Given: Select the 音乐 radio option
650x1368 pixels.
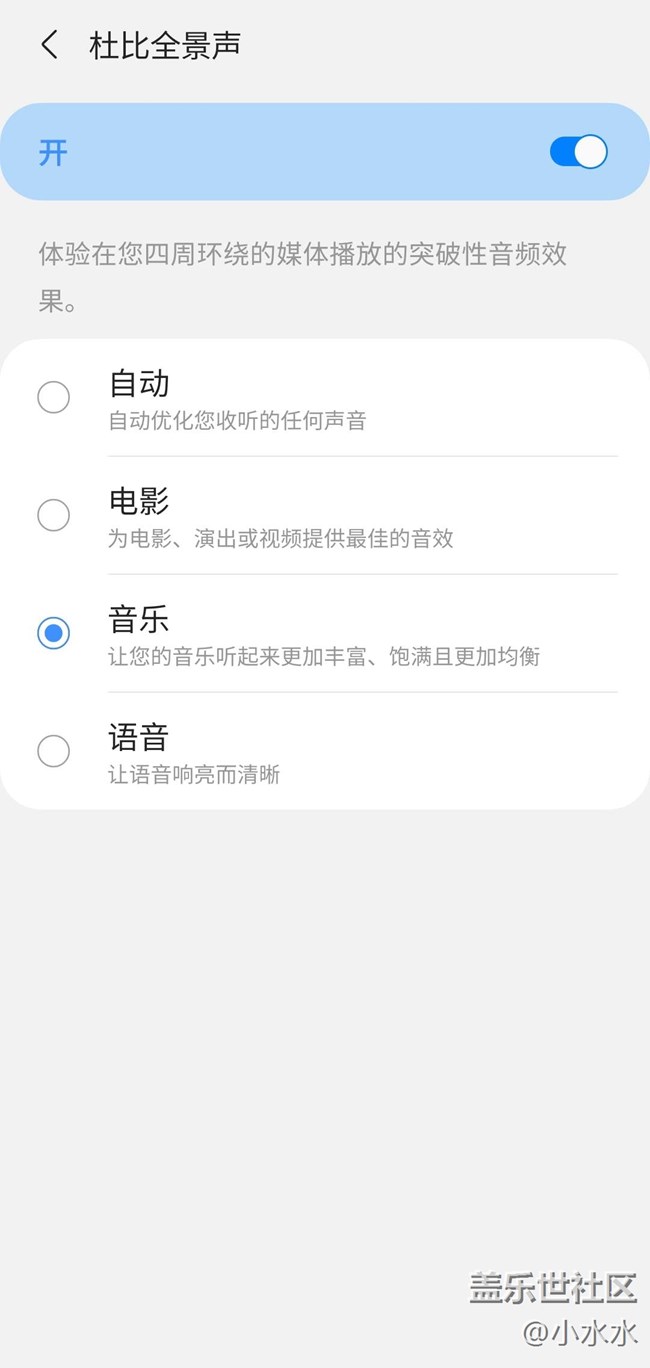Looking at the screenshot, I should pos(54,633).
